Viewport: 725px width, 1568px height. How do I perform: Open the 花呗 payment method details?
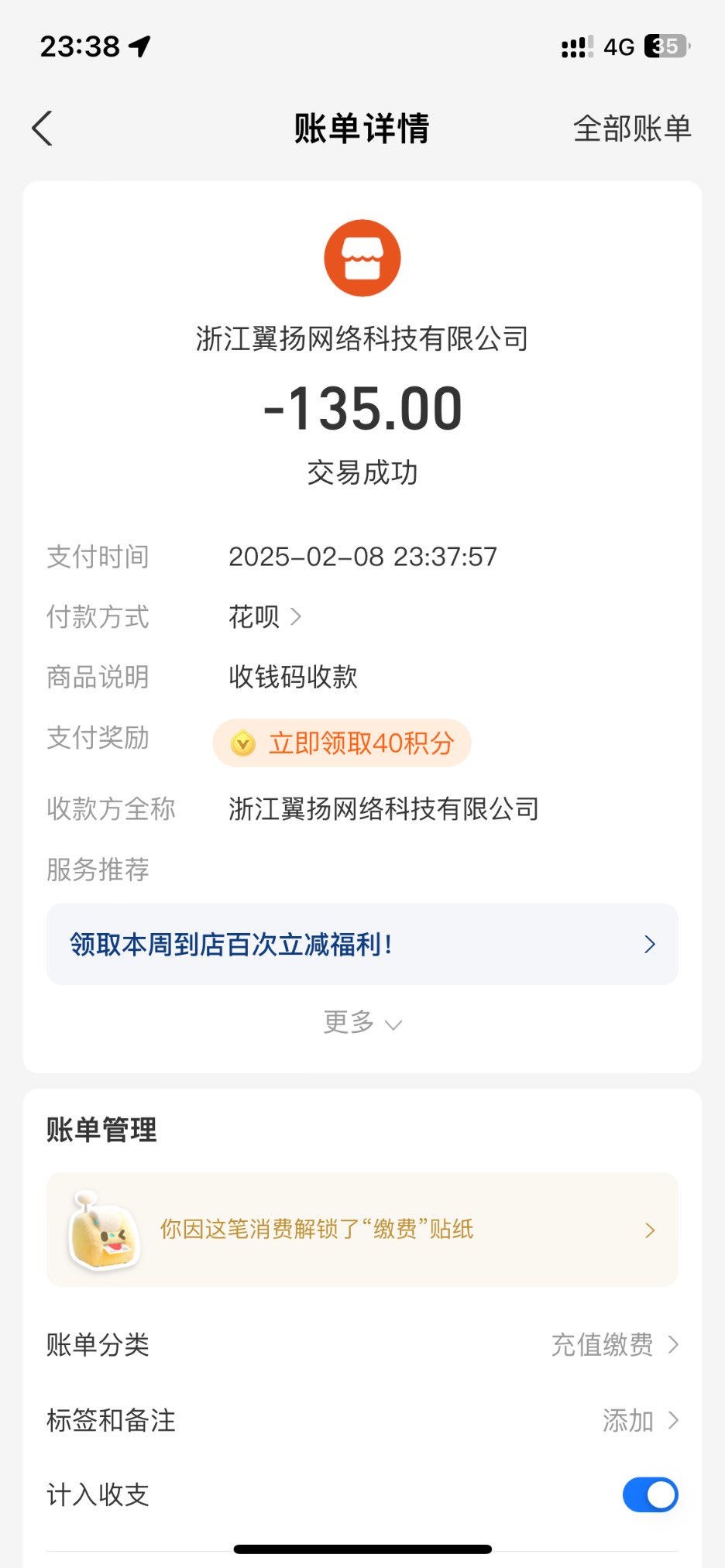click(265, 617)
